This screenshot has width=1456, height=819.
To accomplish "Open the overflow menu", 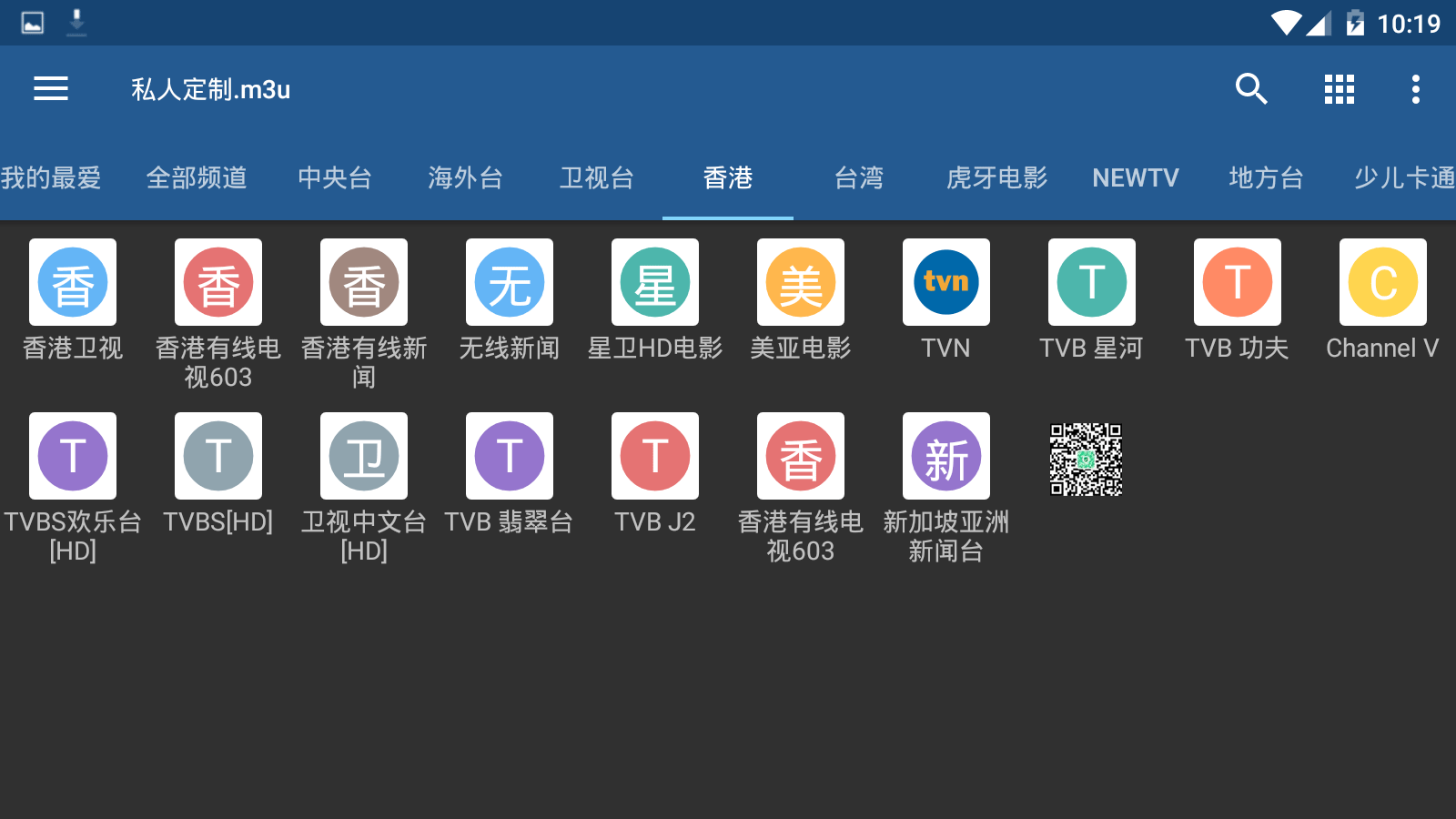I will pyautogui.click(x=1415, y=89).
